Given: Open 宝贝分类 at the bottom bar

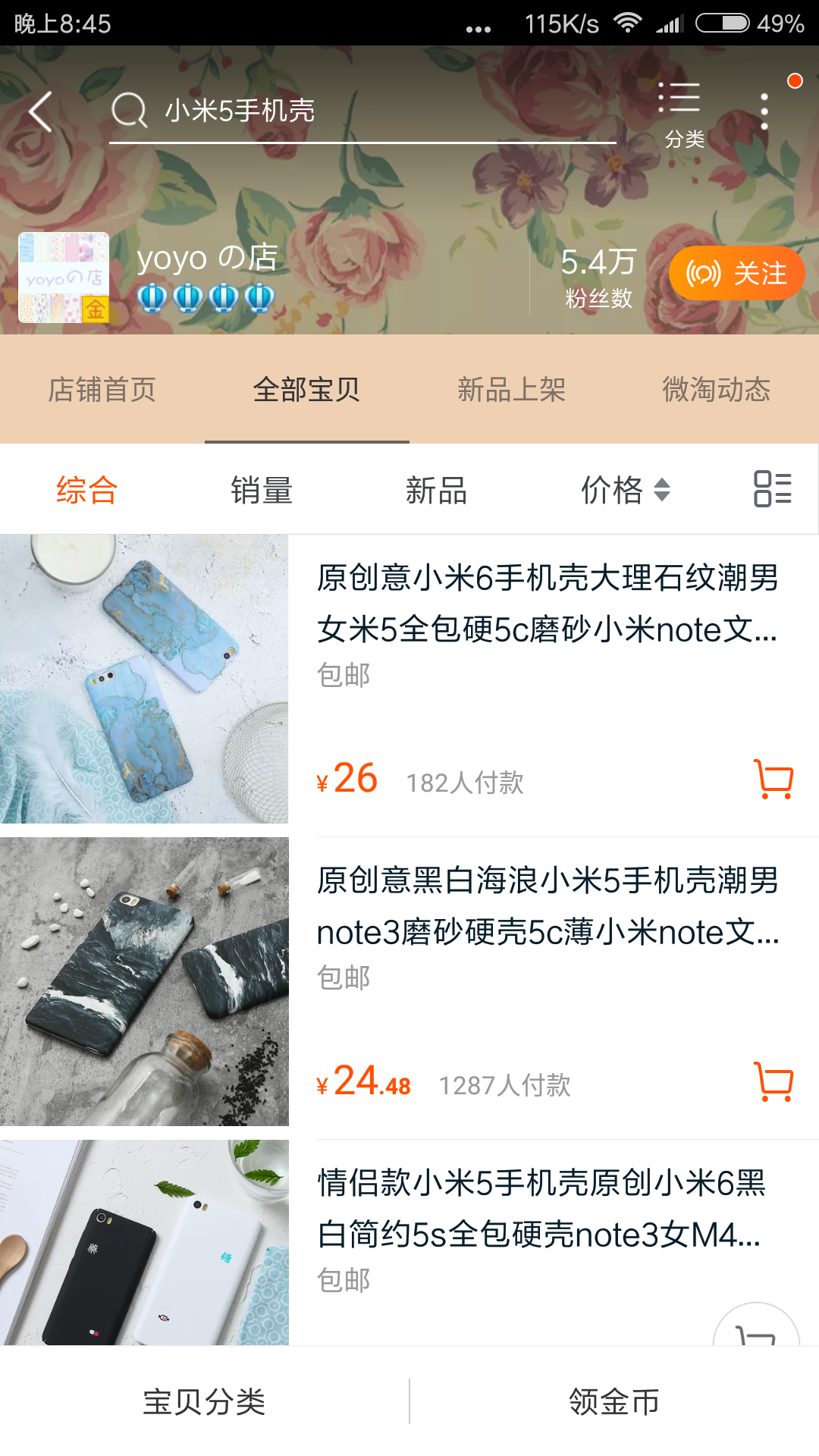Looking at the screenshot, I should click(204, 1401).
